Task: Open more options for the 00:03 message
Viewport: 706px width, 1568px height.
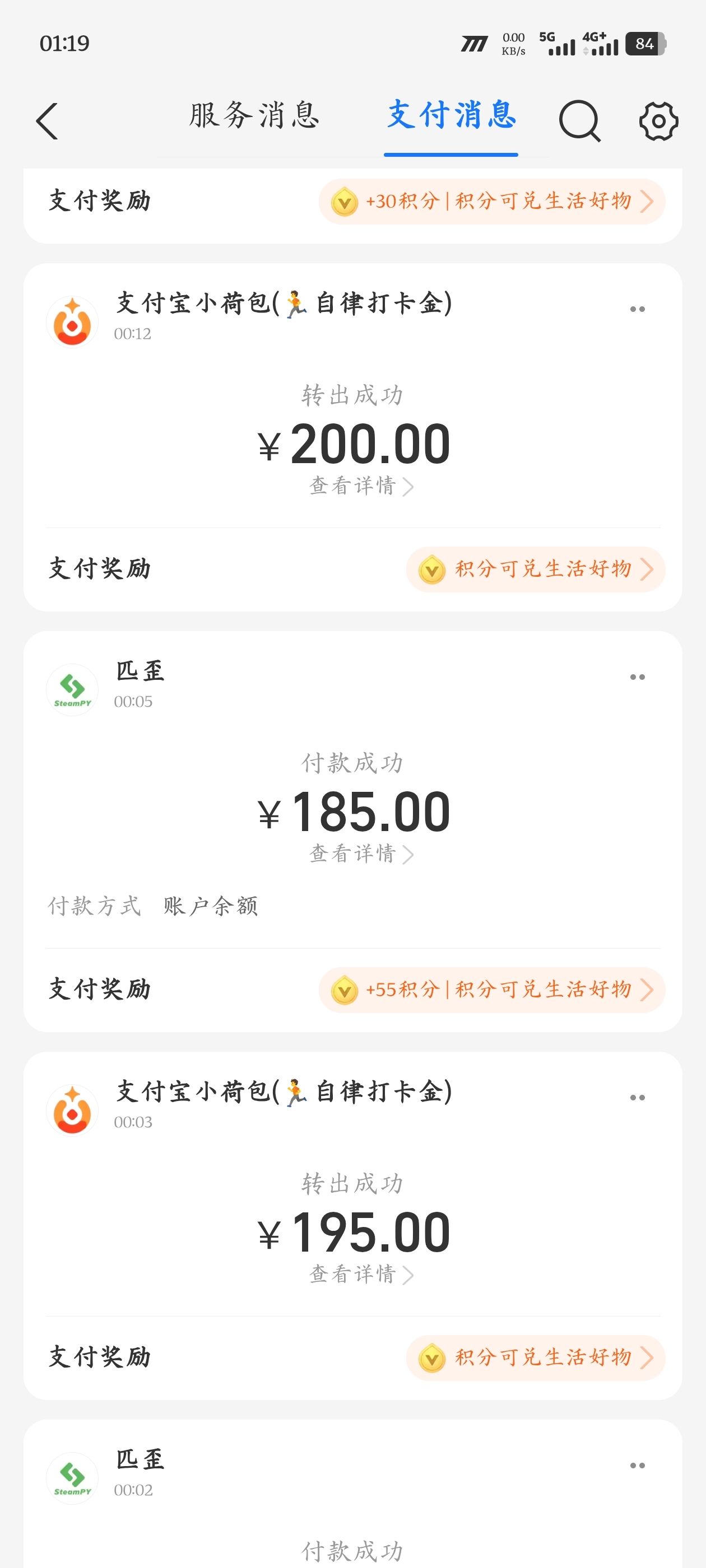Action: 637,1098
